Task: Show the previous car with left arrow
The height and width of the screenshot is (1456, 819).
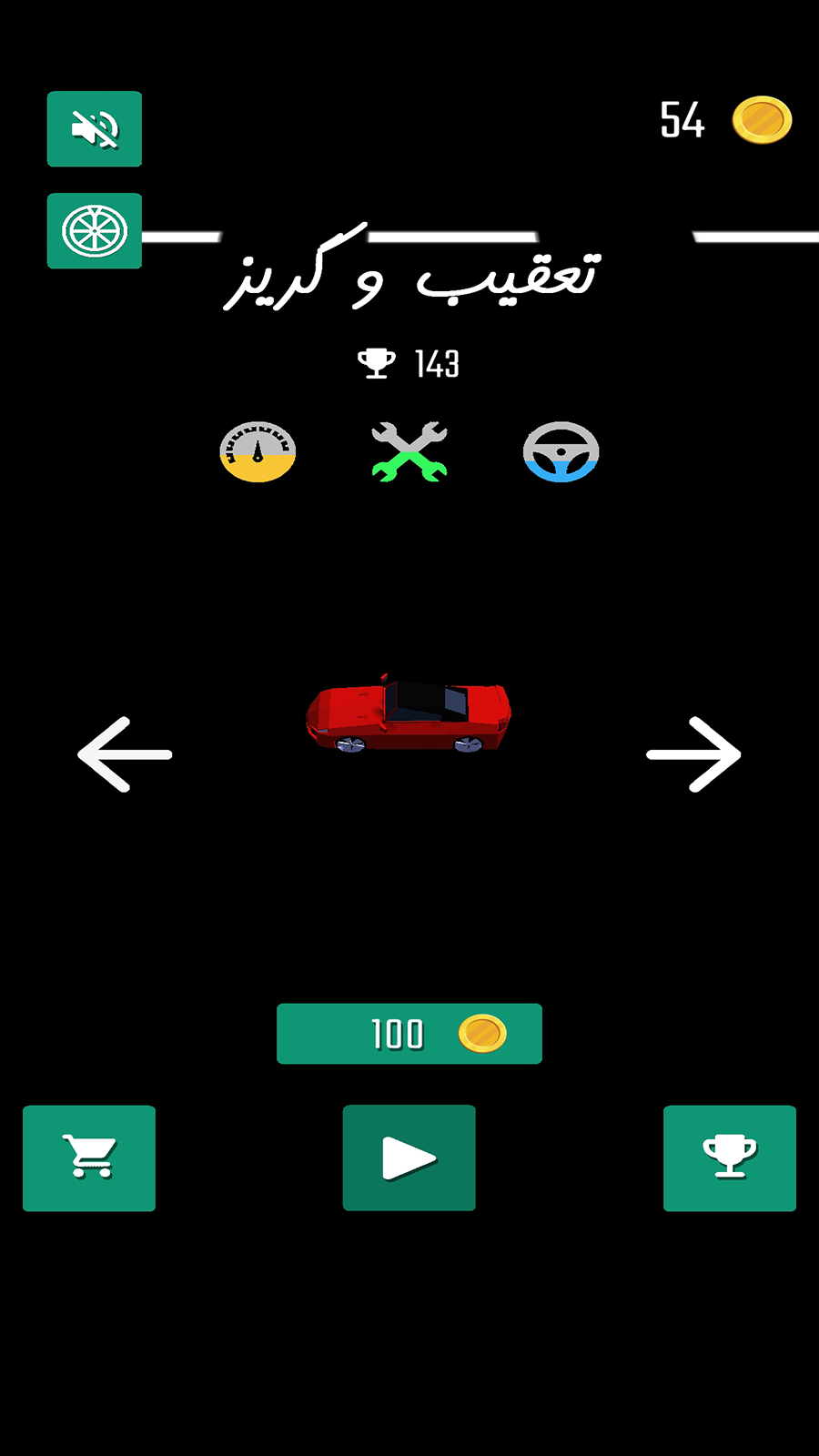Action: tap(125, 754)
